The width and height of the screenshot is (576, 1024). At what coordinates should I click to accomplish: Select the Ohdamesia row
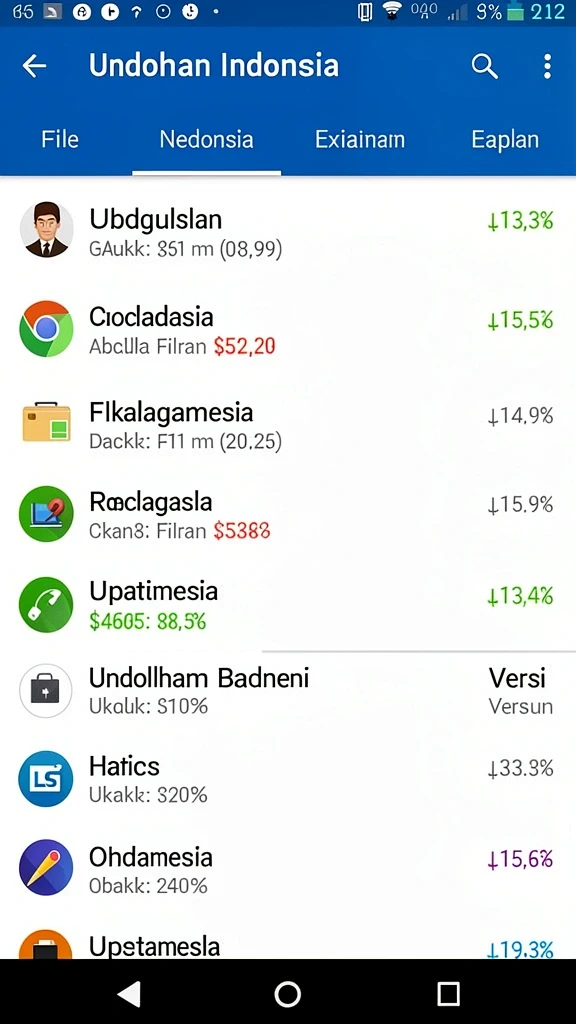[x=288, y=869]
